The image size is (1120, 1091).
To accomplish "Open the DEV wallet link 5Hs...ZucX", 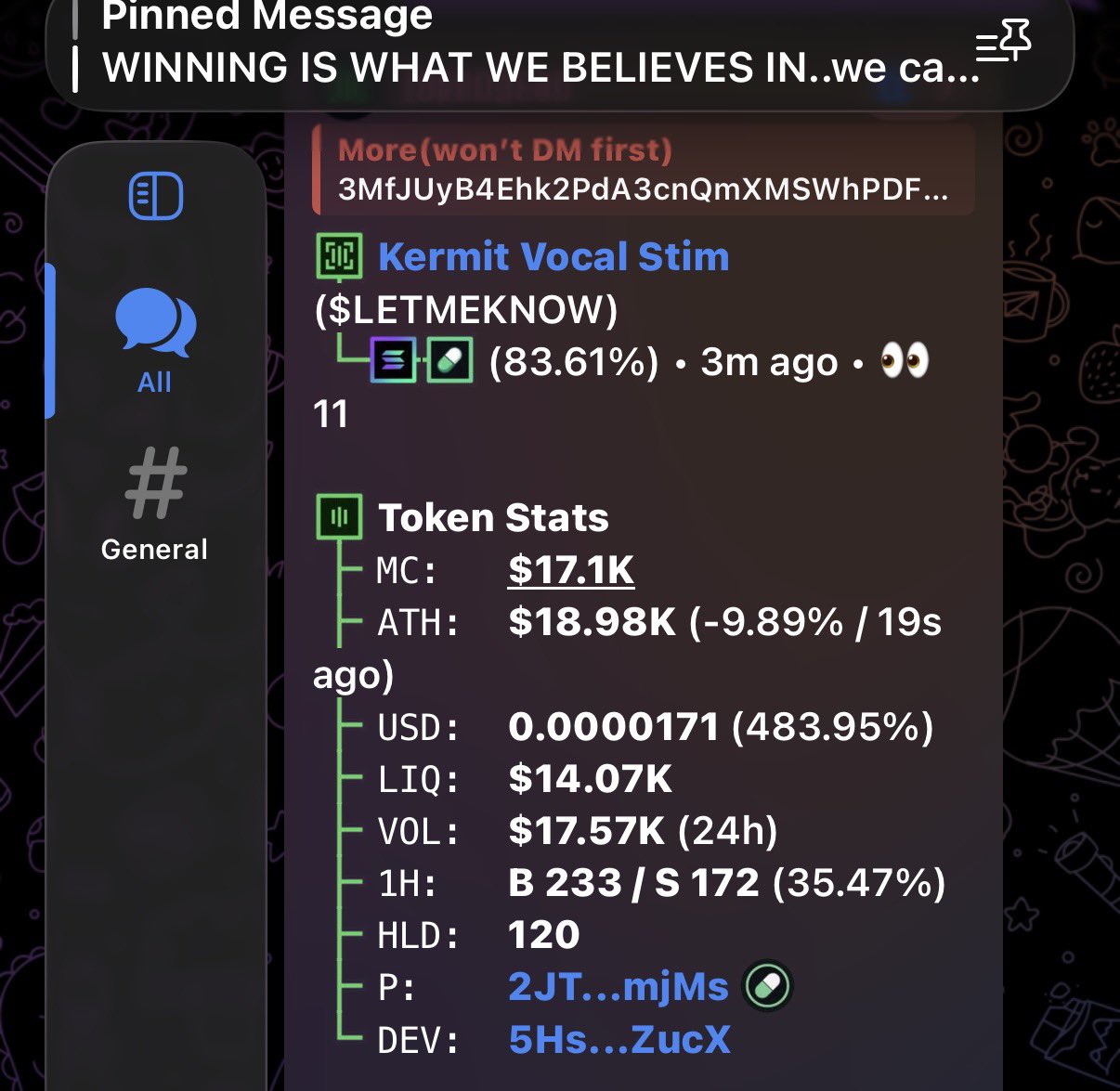I will tap(619, 1040).
